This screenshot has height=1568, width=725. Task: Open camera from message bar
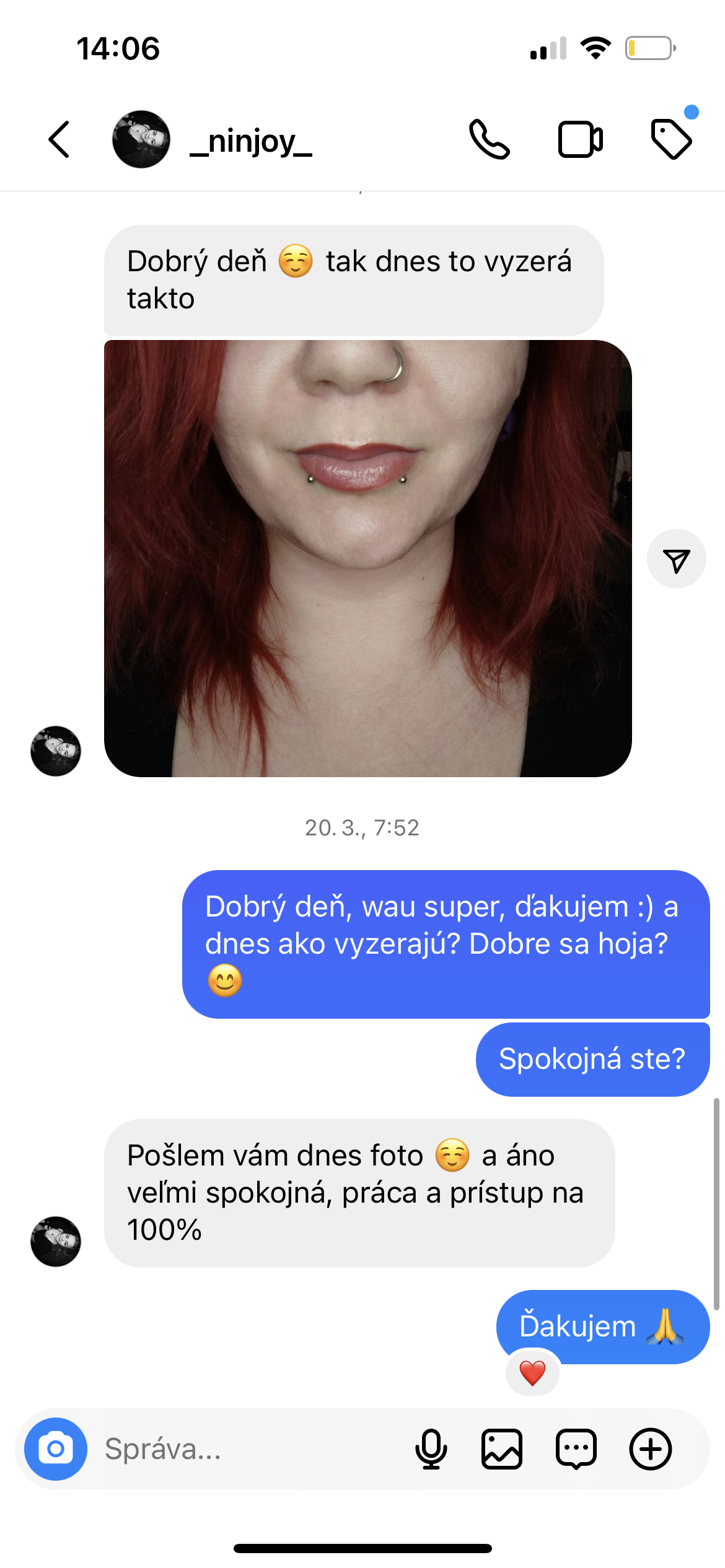pos(56,1449)
